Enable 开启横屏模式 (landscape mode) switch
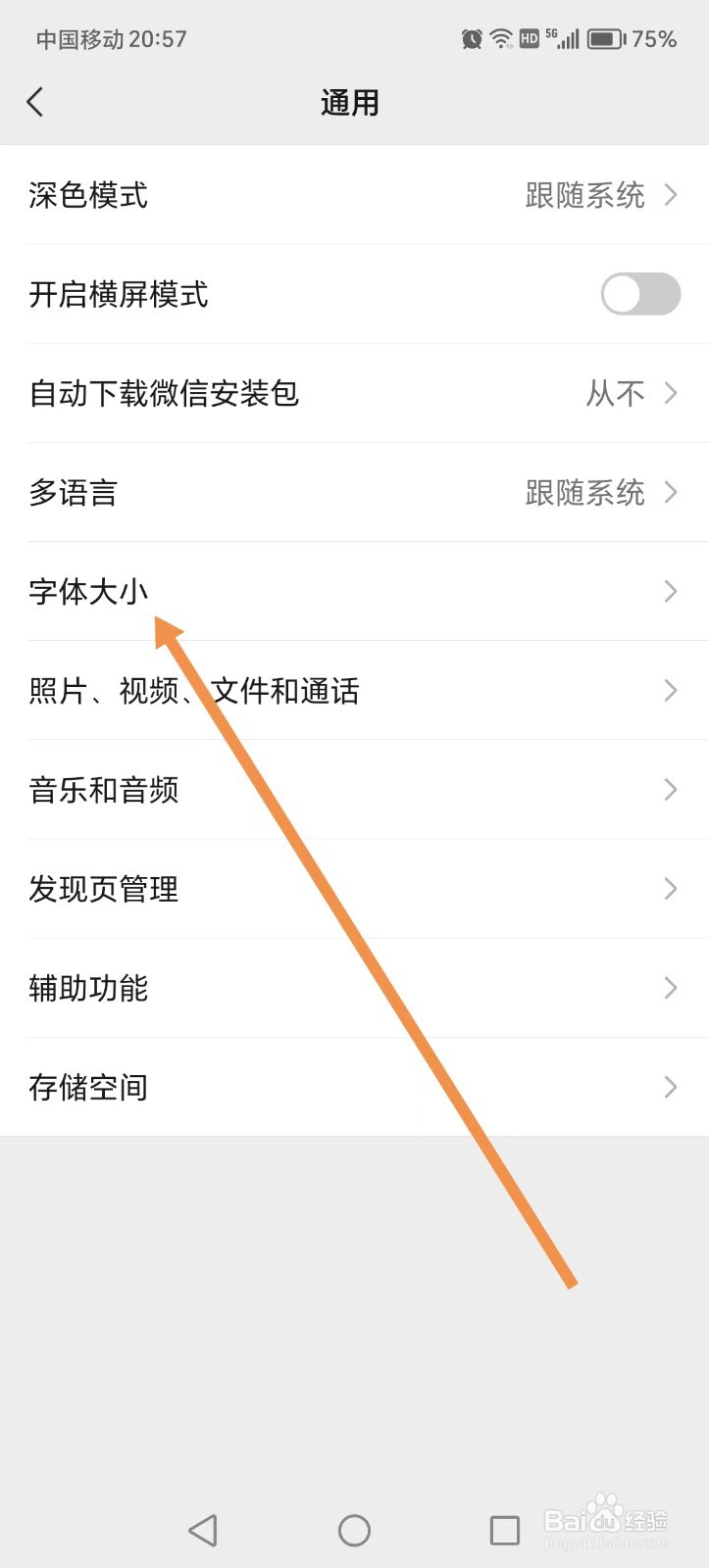Screen dimensions: 709x1568 (x=639, y=294)
